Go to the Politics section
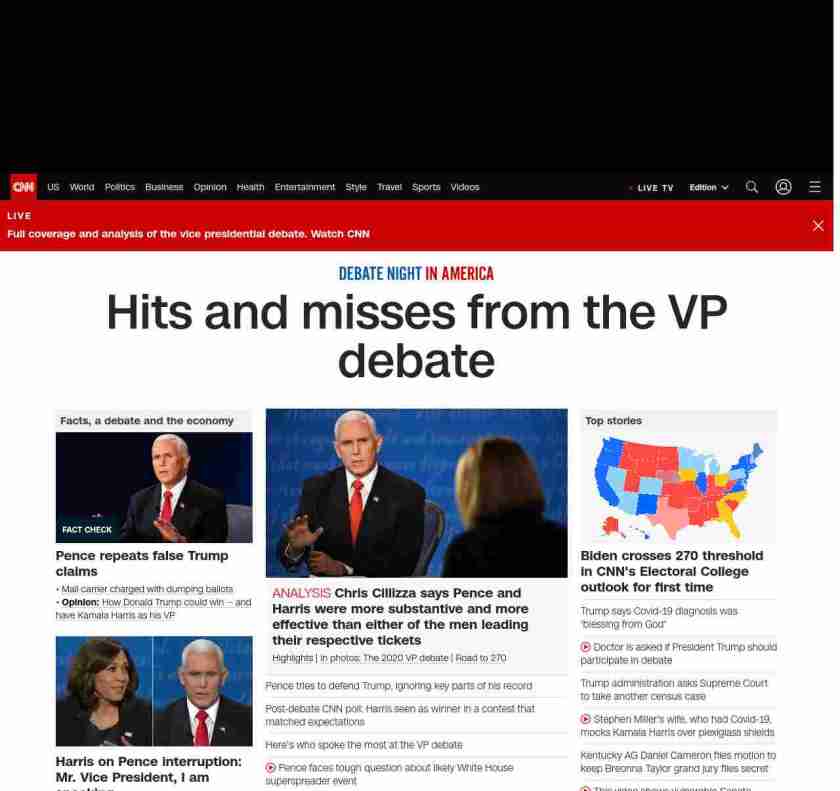840x791 pixels. (120, 187)
